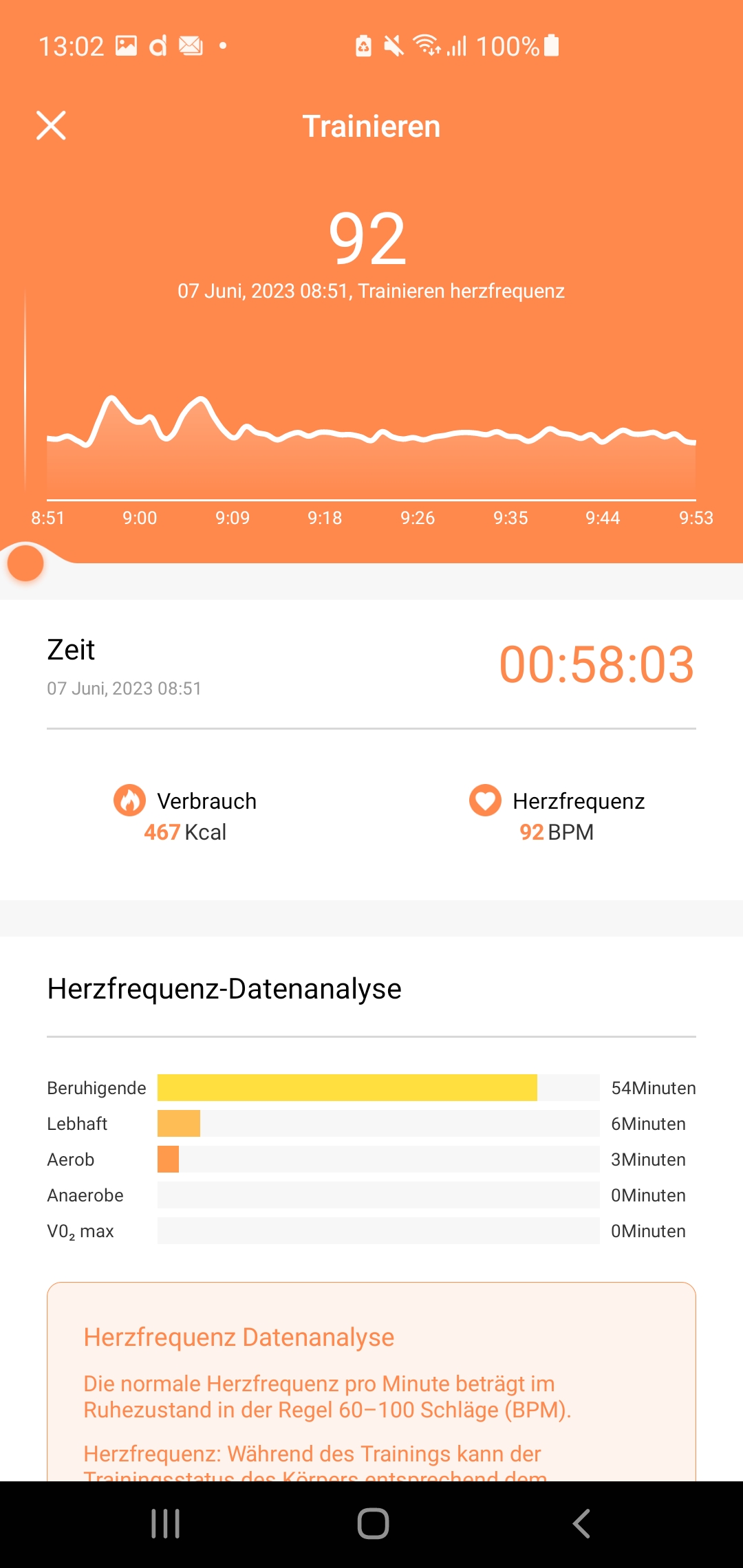Screen dimensions: 743x1568
Task: Go back using the system back button
Action: tap(581, 1523)
